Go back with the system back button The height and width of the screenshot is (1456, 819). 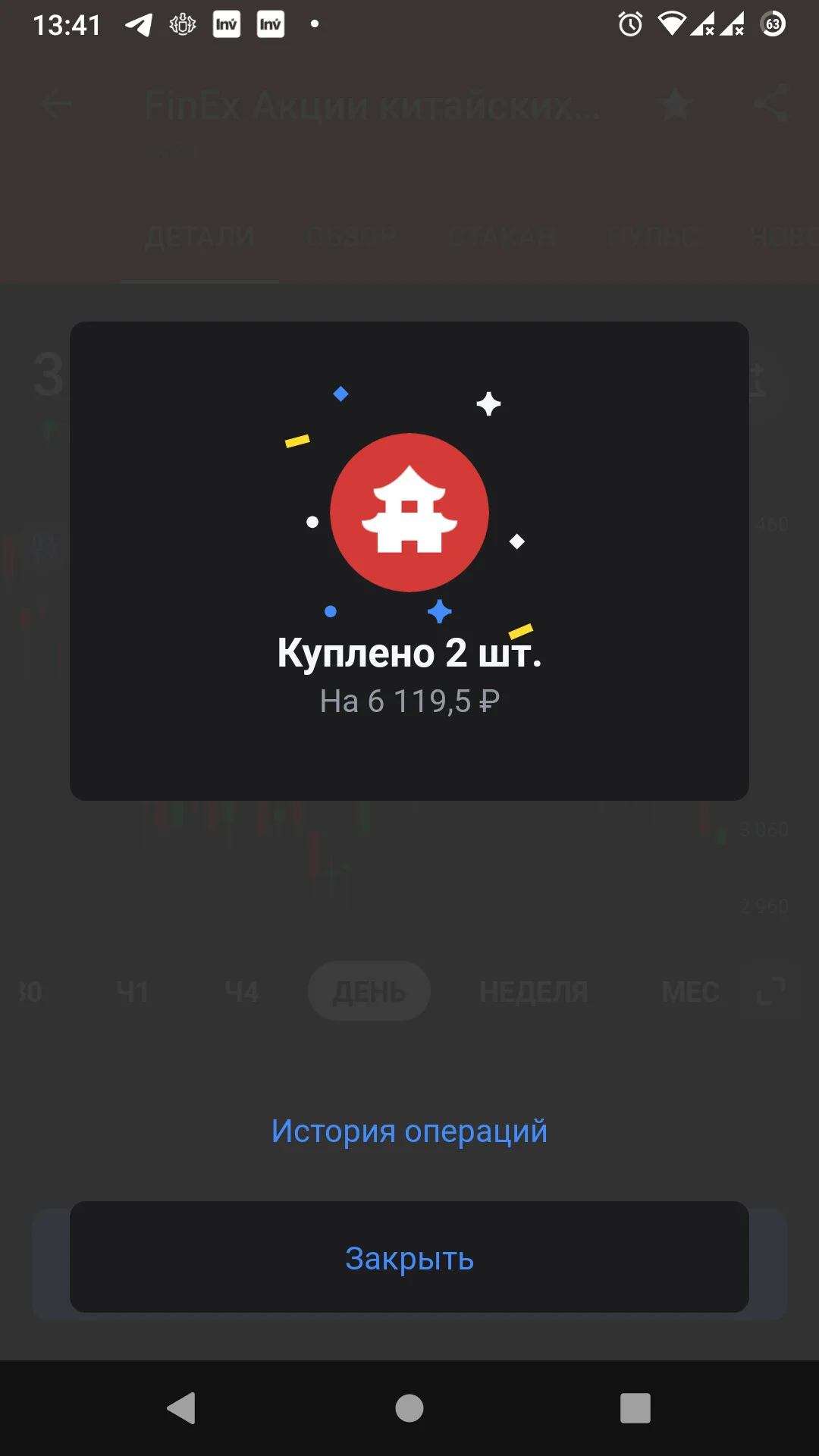(x=182, y=1408)
